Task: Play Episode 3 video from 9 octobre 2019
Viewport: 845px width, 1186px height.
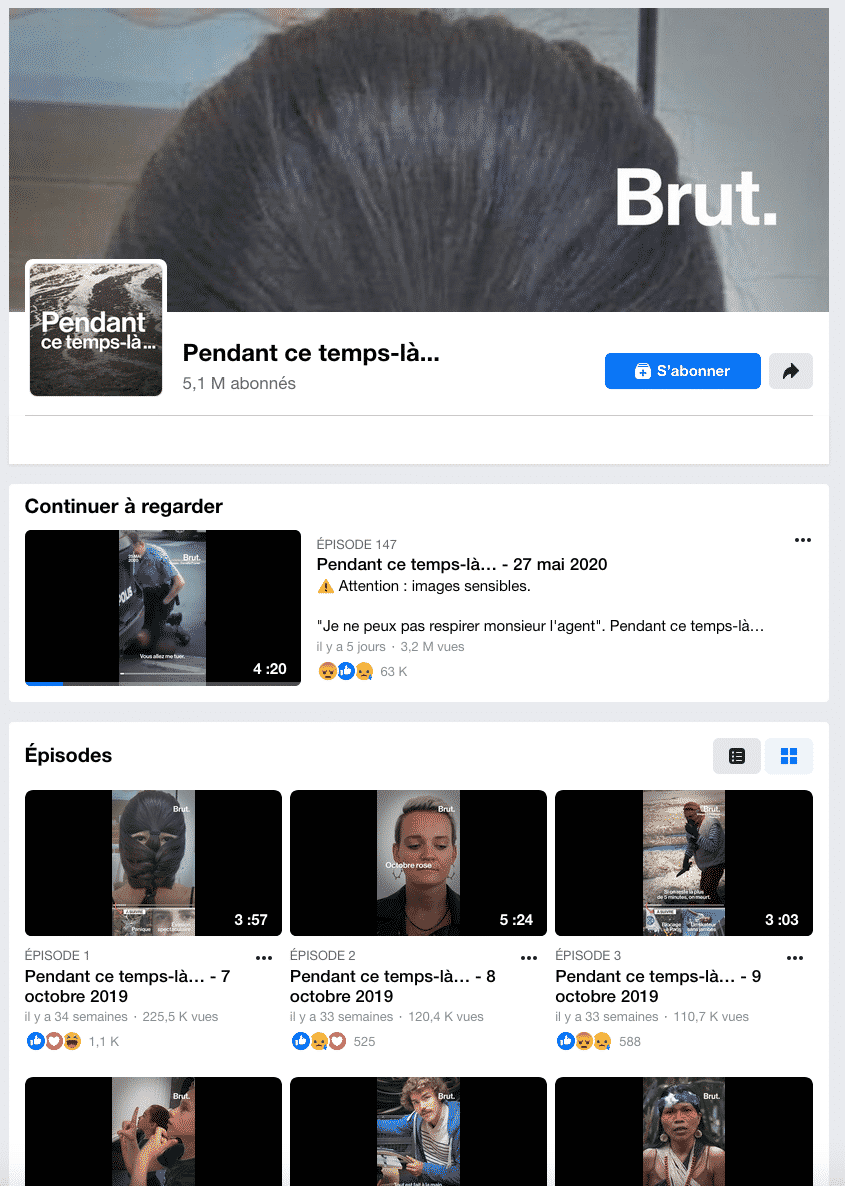Action: pyautogui.click(x=684, y=863)
